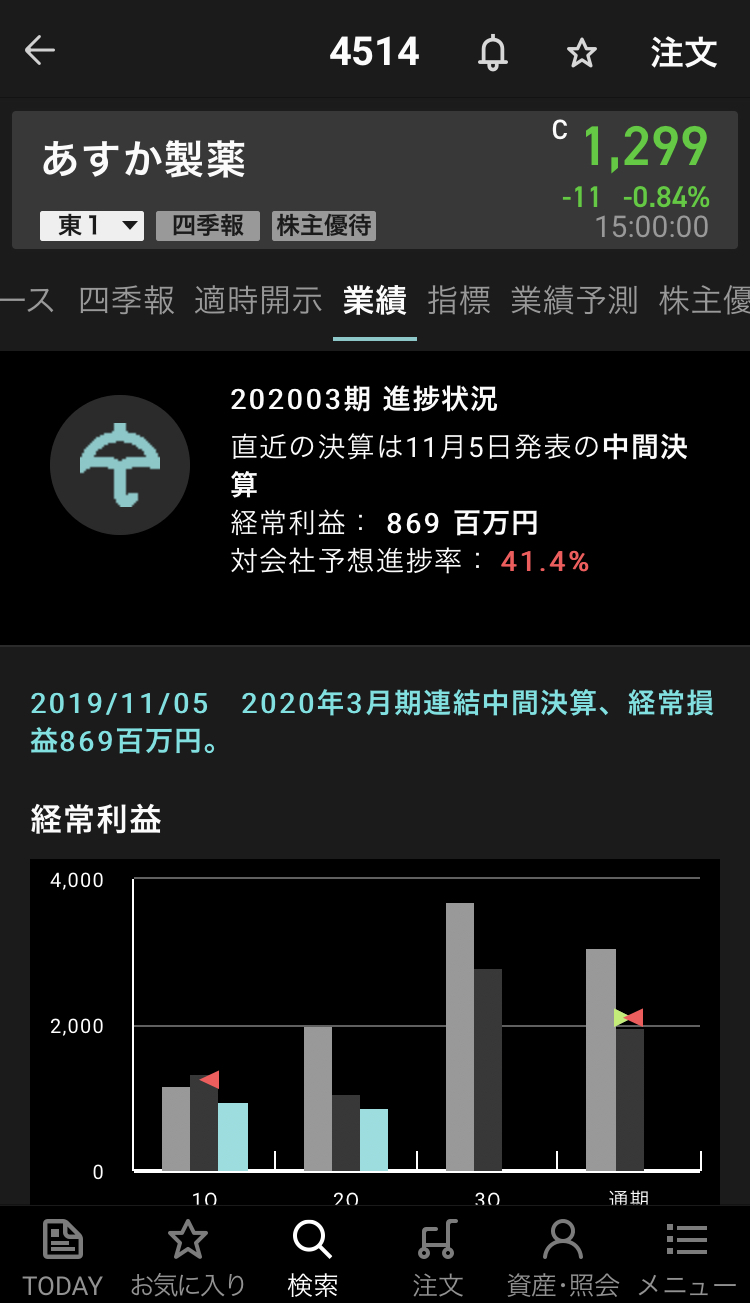Switch to the 適時開示 tab

pos(258,300)
